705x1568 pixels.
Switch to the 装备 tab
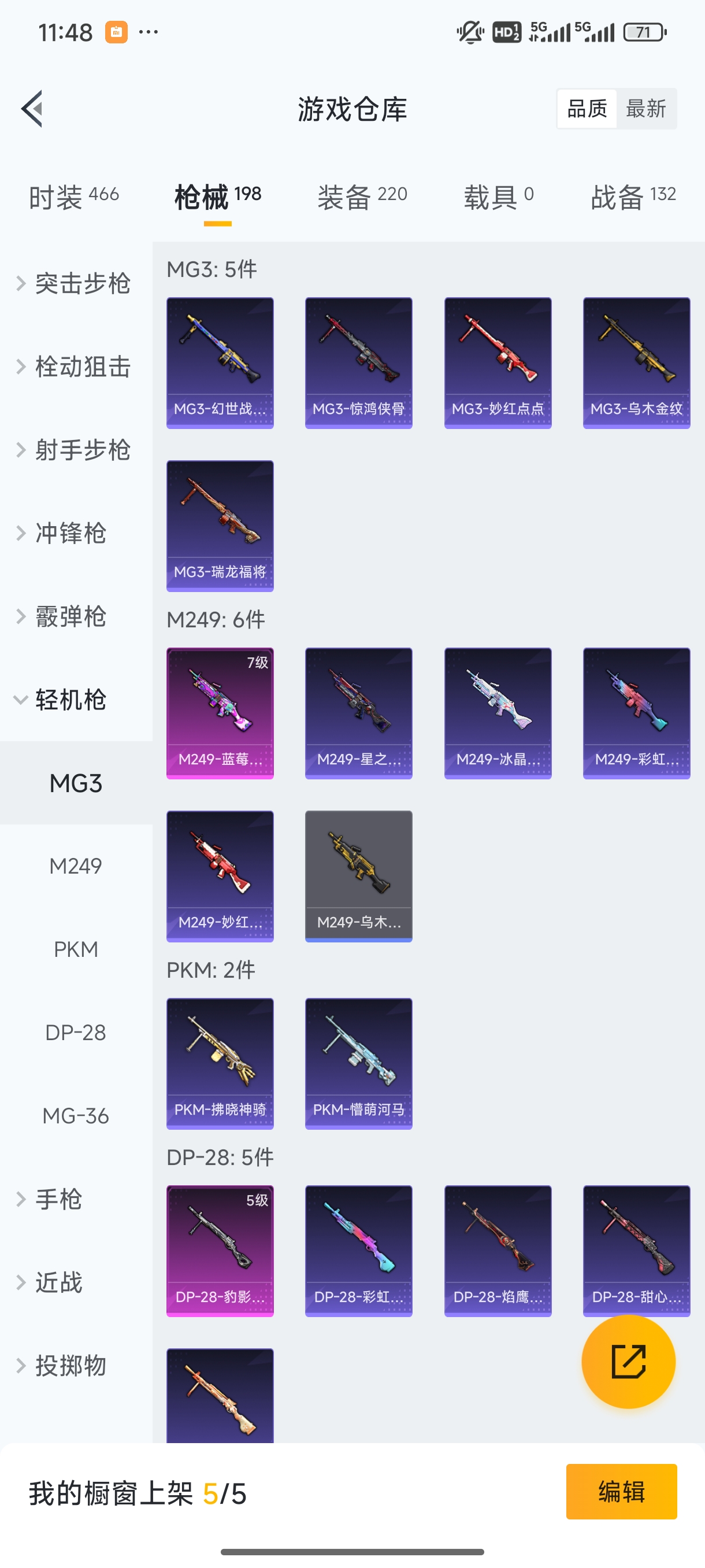click(x=362, y=197)
